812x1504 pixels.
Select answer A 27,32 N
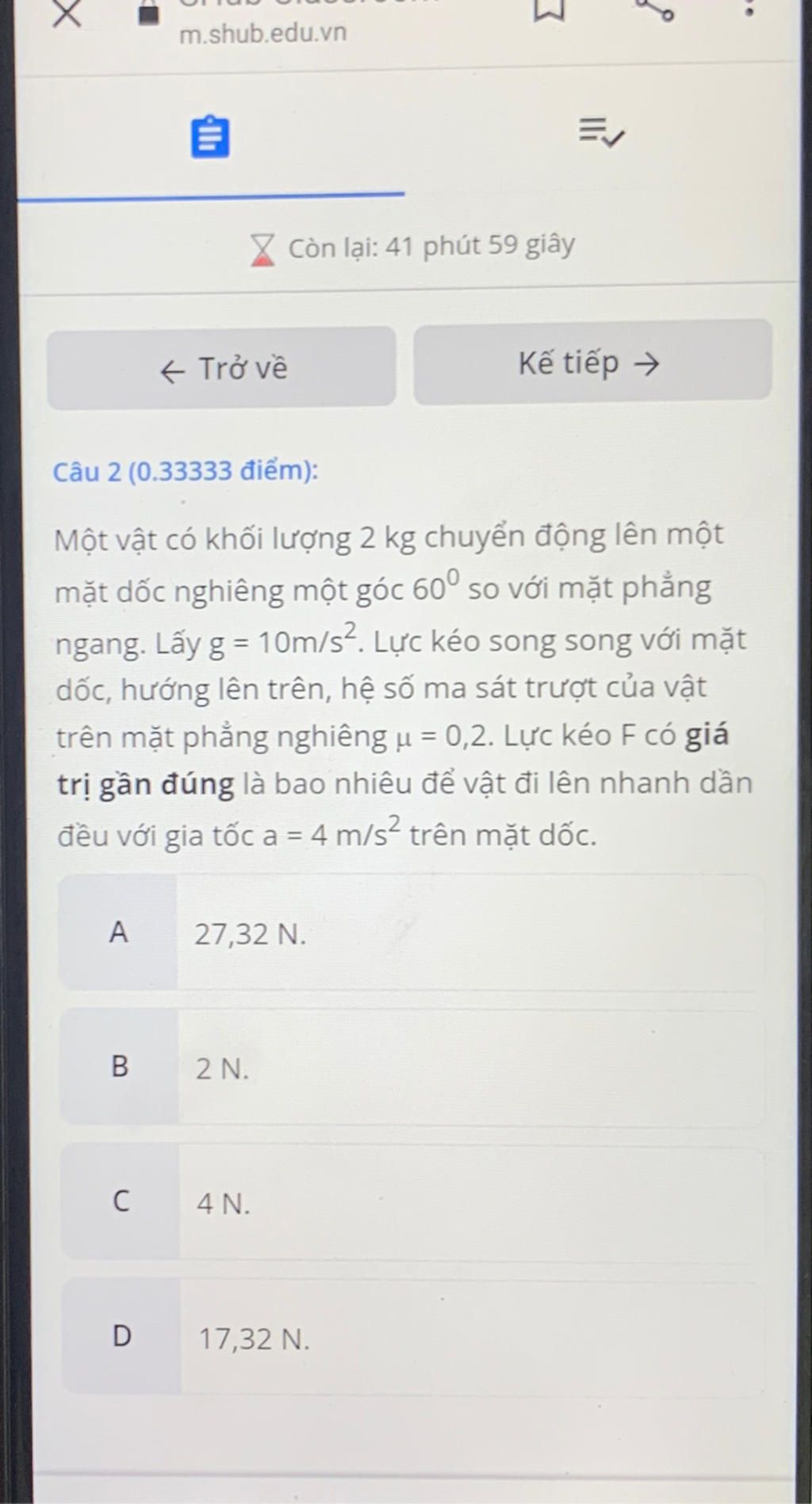click(411, 933)
